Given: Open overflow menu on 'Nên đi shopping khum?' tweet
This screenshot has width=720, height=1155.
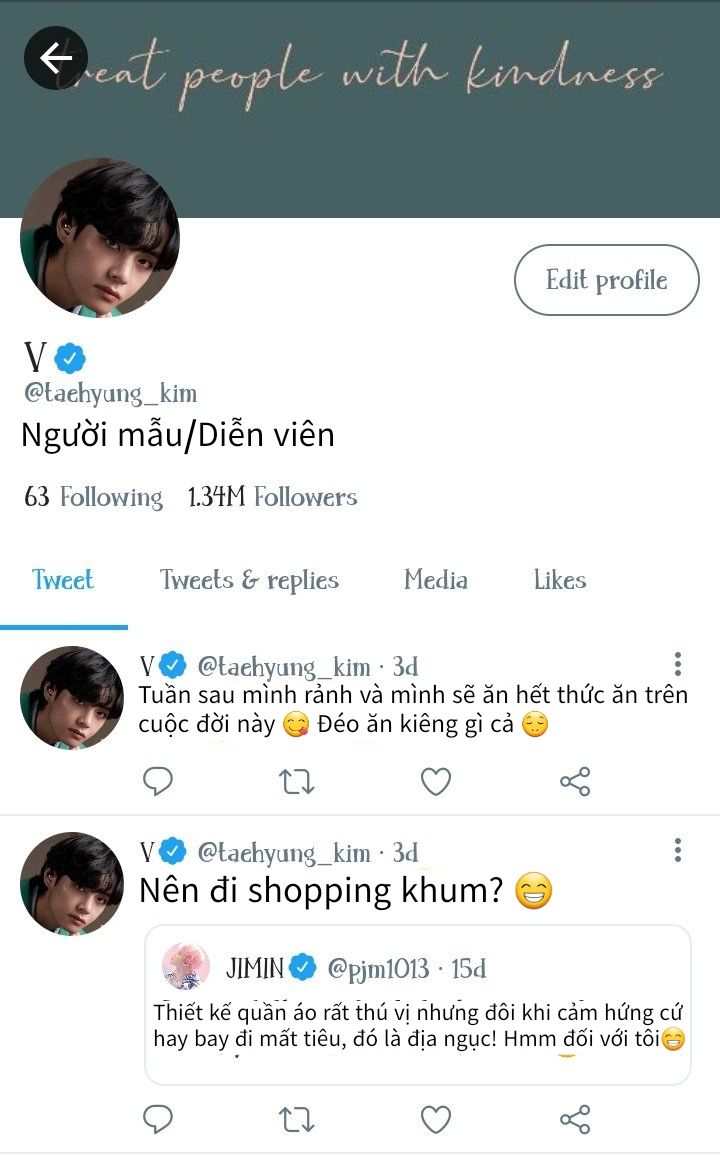Looking at the screenshot, I should point(678,850).
